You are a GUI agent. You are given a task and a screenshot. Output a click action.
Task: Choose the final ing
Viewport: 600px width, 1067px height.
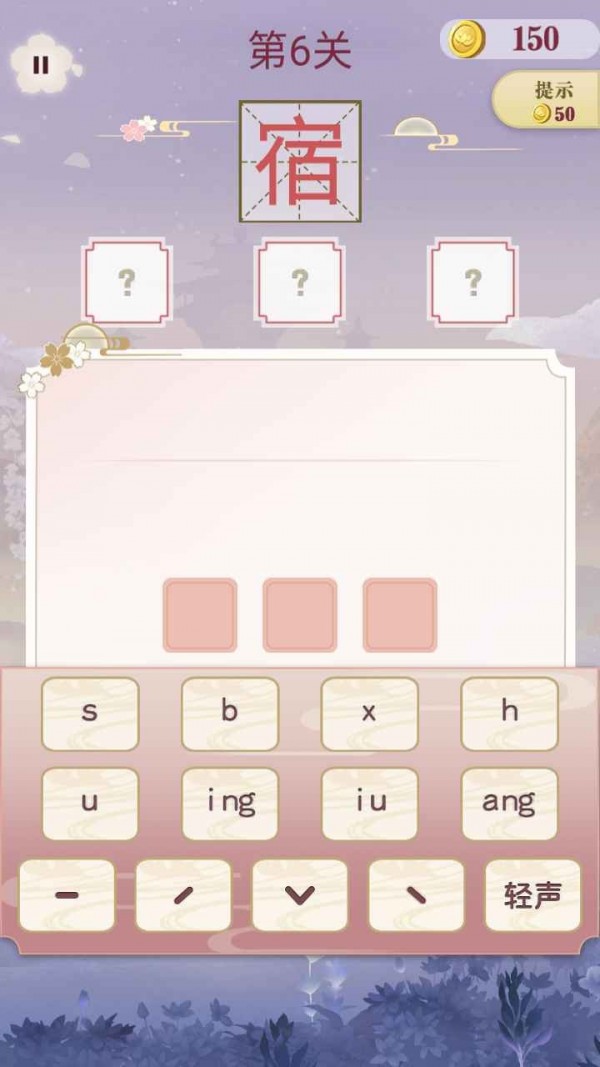click(230, 803)
